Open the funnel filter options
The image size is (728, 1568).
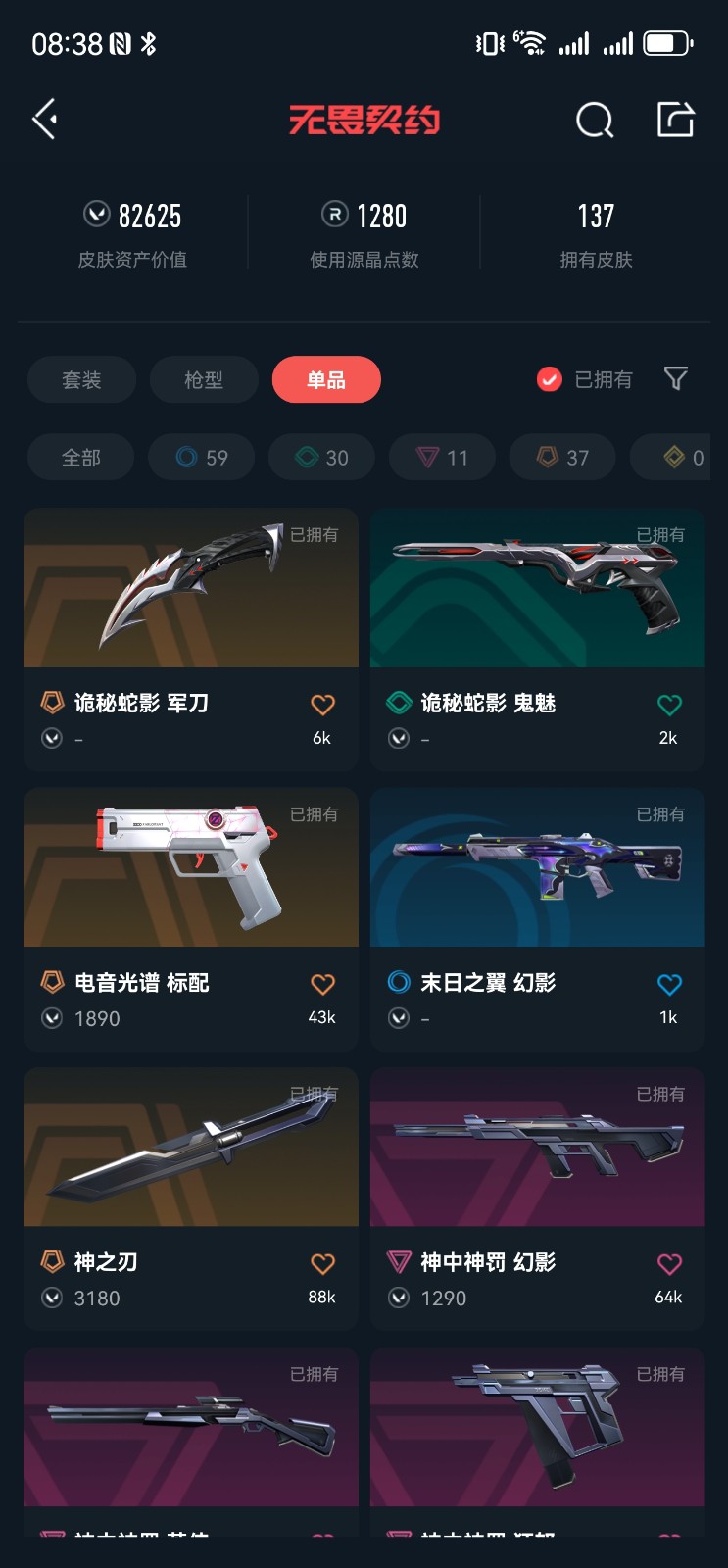(x=676, y=378)
